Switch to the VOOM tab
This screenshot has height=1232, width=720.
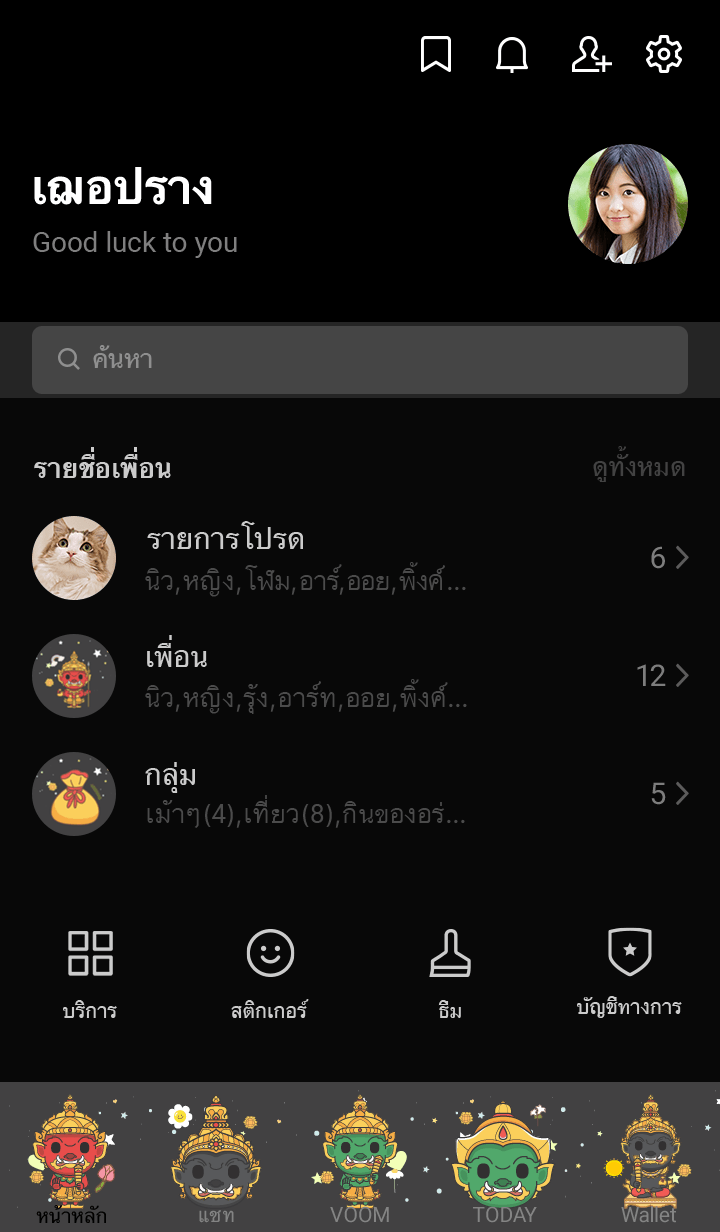[x=360, y=1158]
